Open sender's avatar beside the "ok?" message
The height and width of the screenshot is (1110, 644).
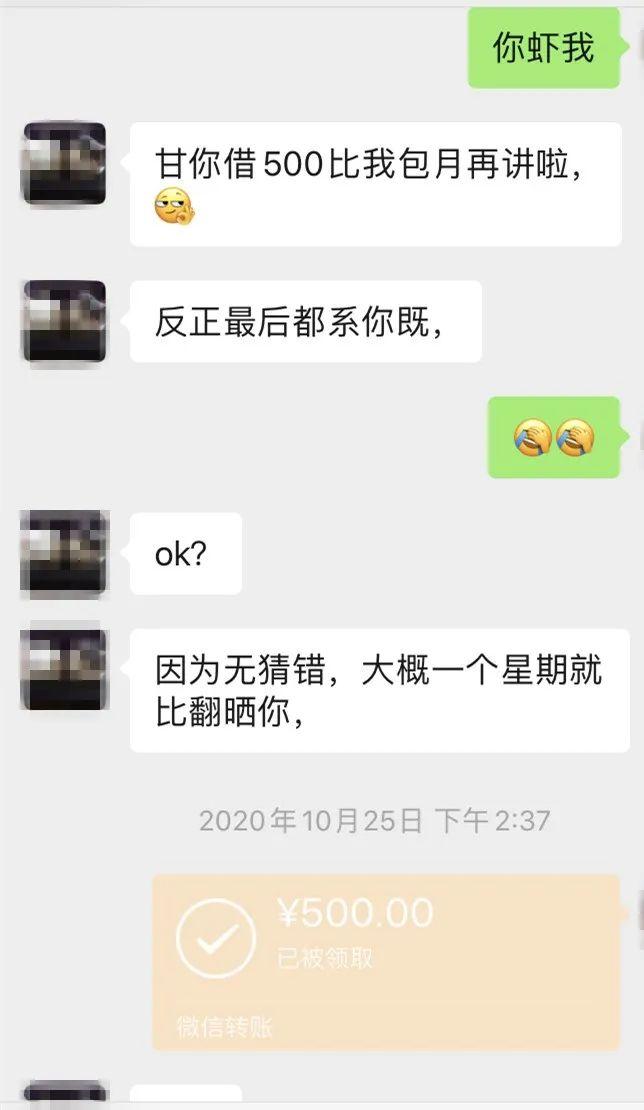click(64, 552)
